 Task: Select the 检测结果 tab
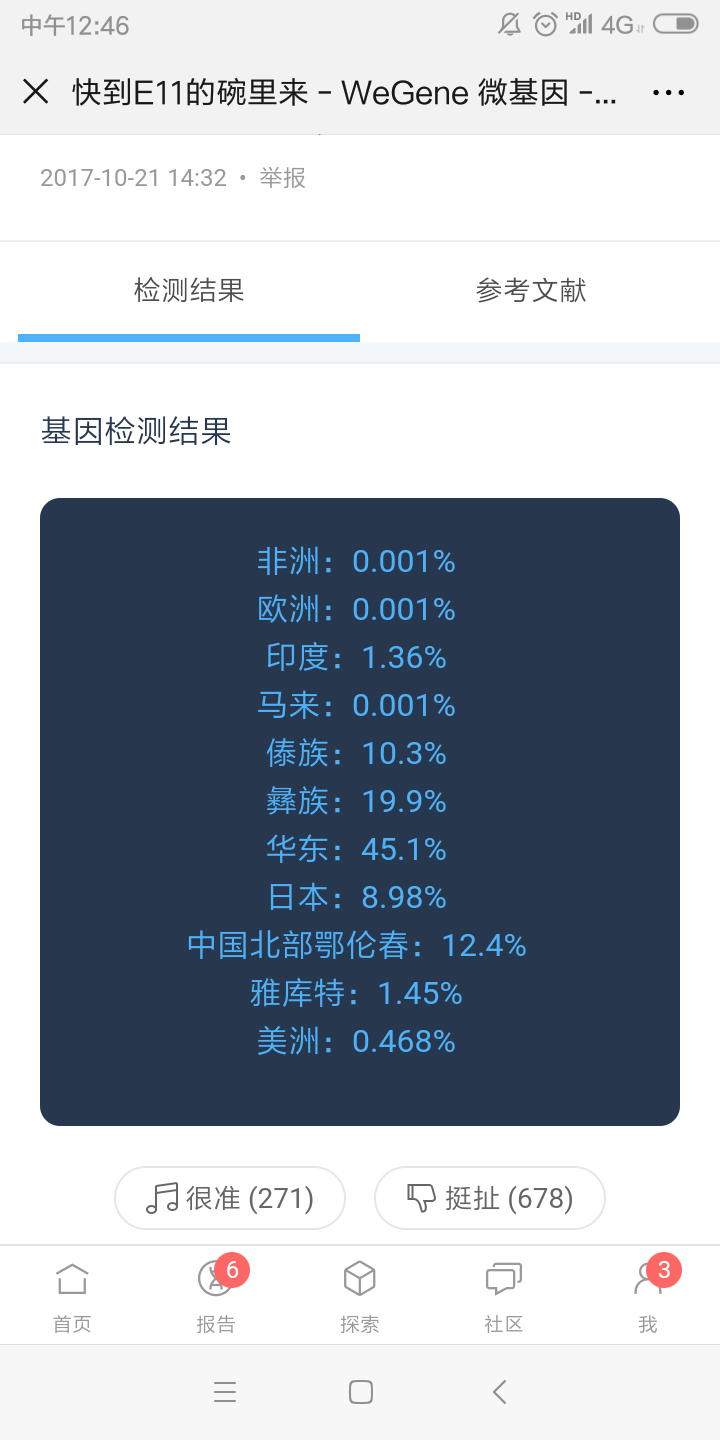click(189, 291)
